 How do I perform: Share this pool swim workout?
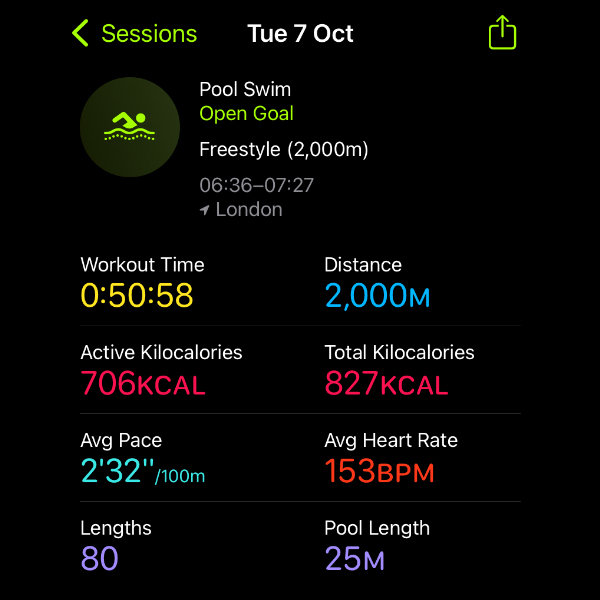(502, 33)
